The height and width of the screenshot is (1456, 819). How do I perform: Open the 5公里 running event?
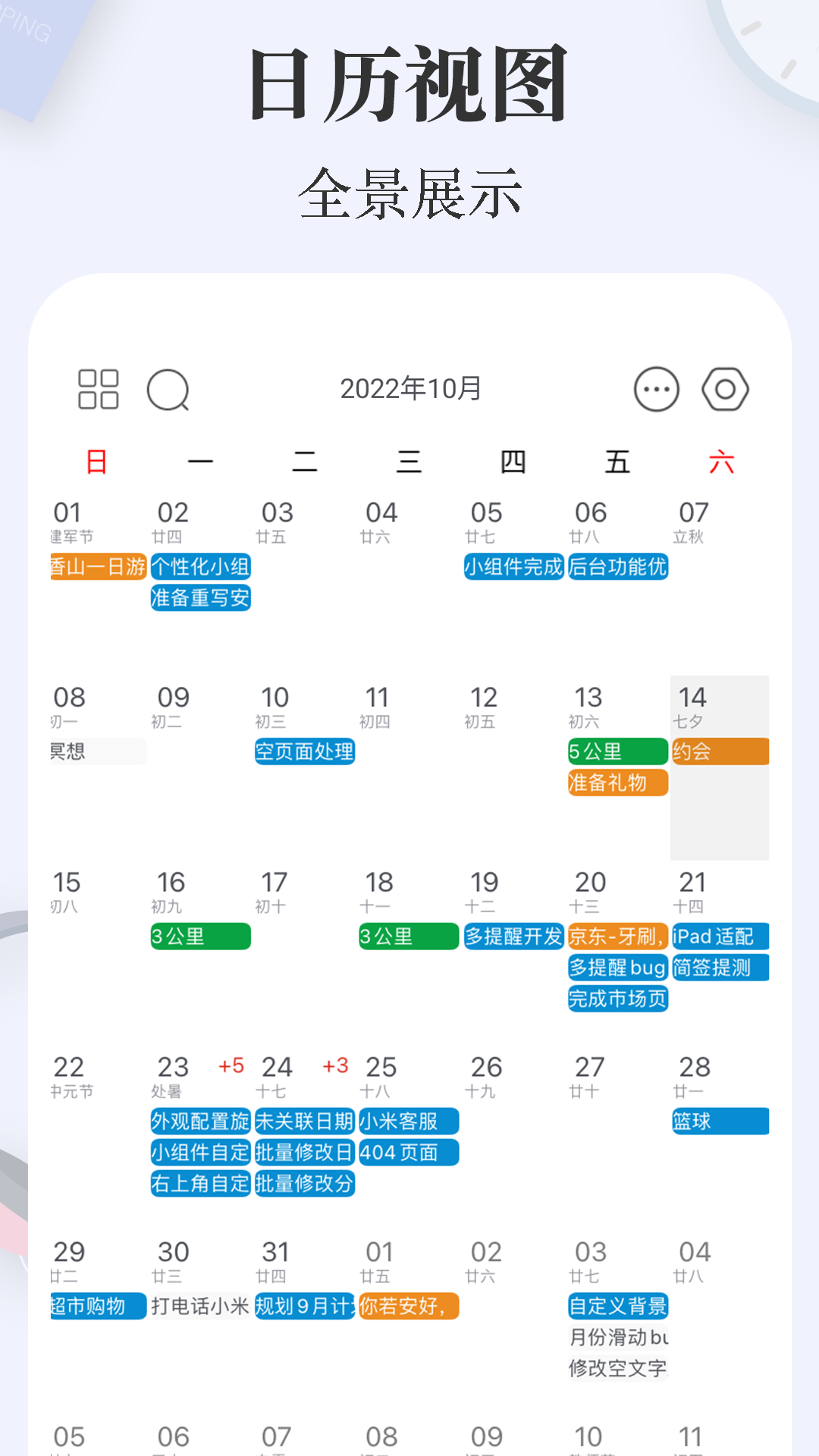tap(617, 752)
